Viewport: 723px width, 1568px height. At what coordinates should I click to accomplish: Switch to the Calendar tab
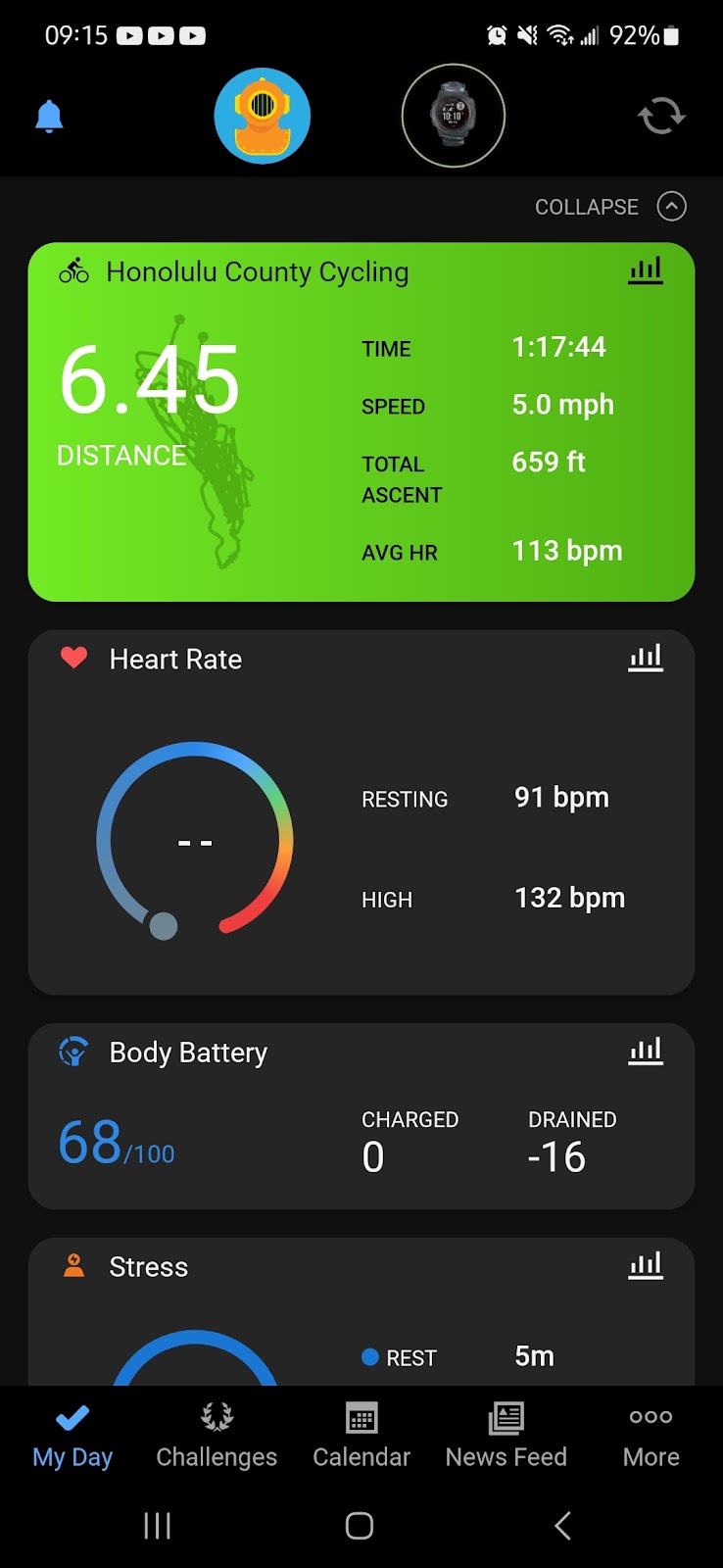pos(361,1436)
